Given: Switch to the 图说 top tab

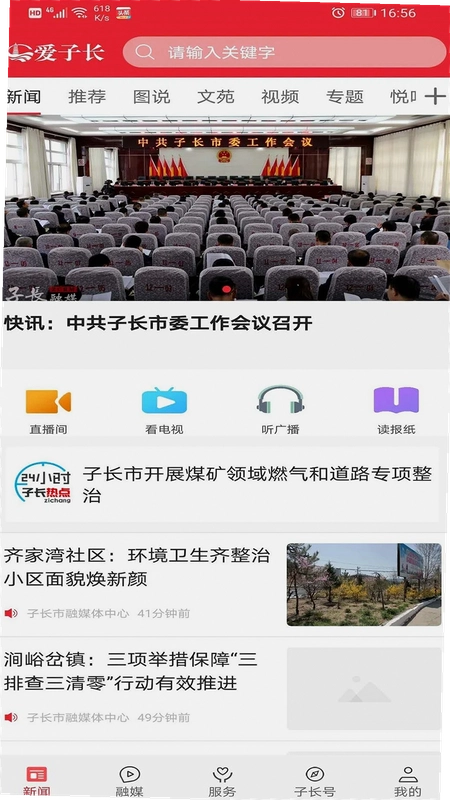Looking at the screenshot, I should pyautogui.click(x=152, y=96).
